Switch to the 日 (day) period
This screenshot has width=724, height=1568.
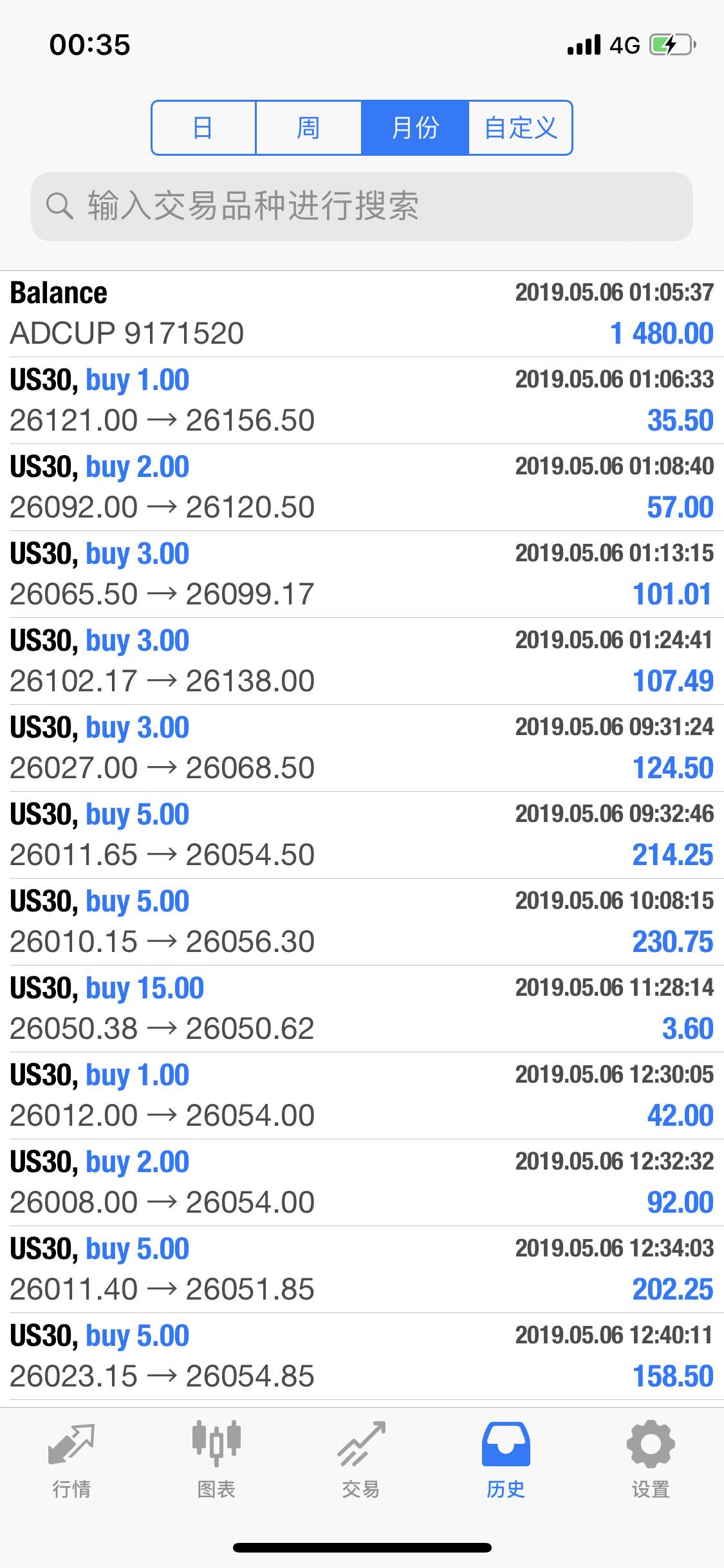point(203,127)
